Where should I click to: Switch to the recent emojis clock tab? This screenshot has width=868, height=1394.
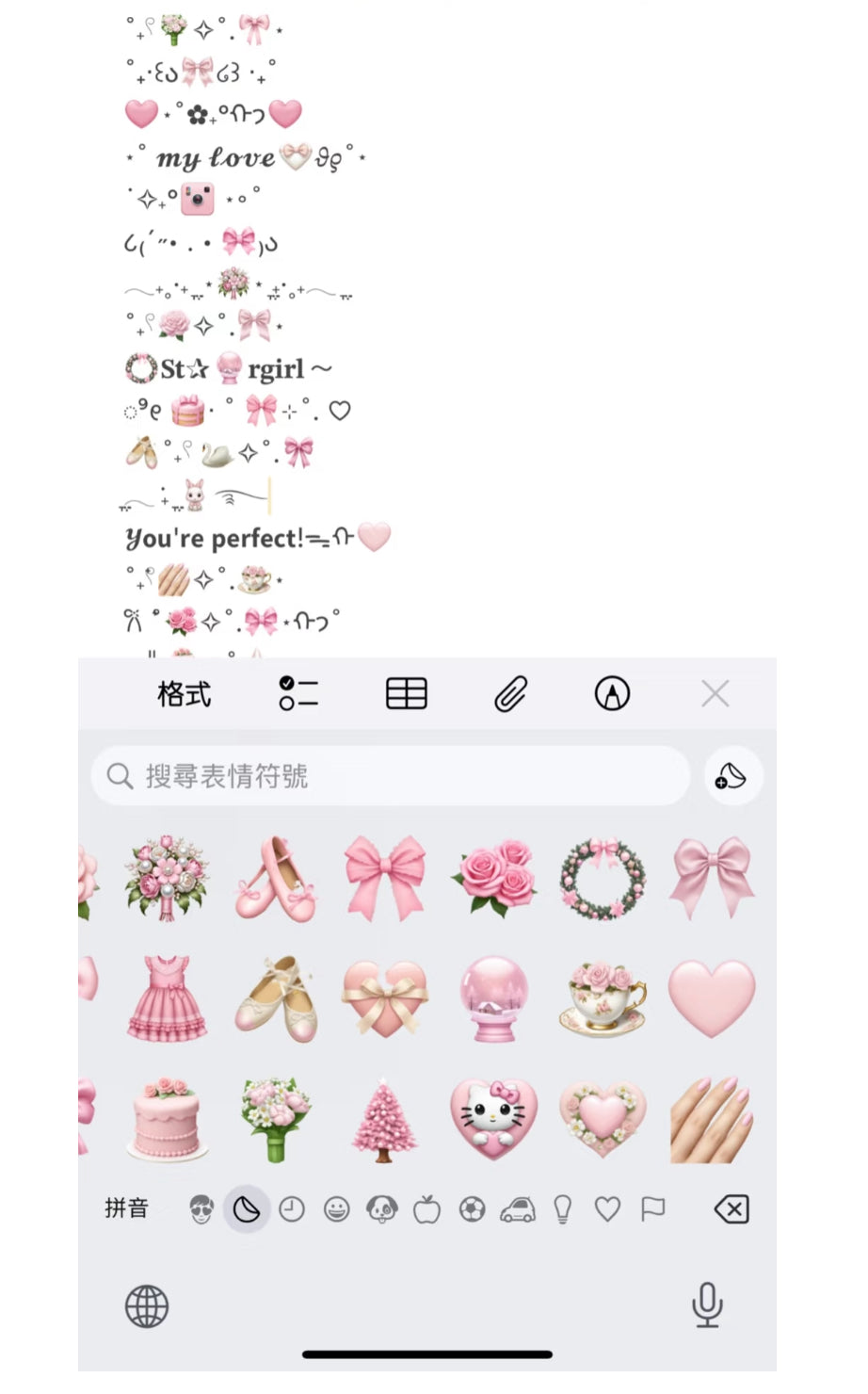(x=292, y=1209)
